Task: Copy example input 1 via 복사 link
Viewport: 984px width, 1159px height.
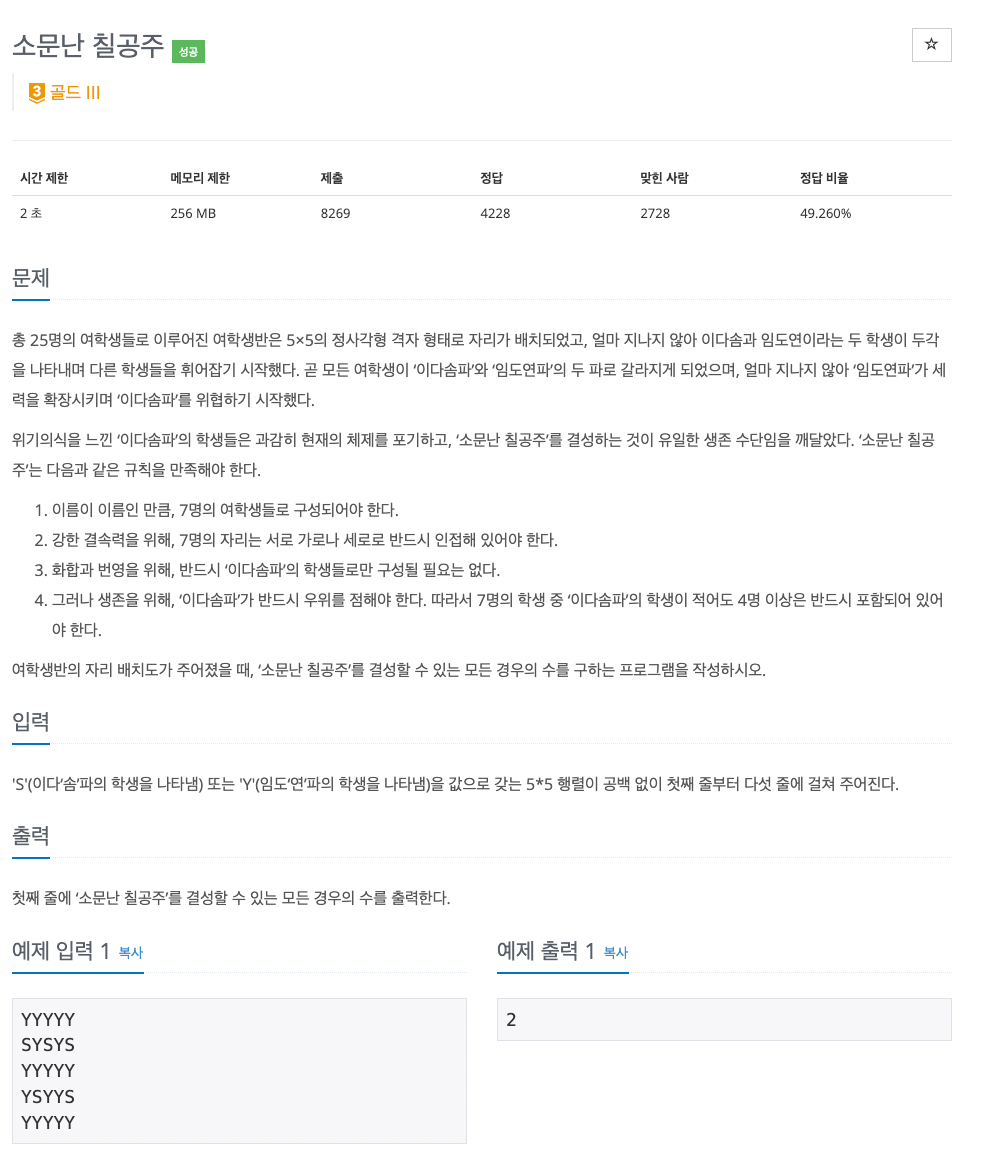Action: (x=131, y=952)
